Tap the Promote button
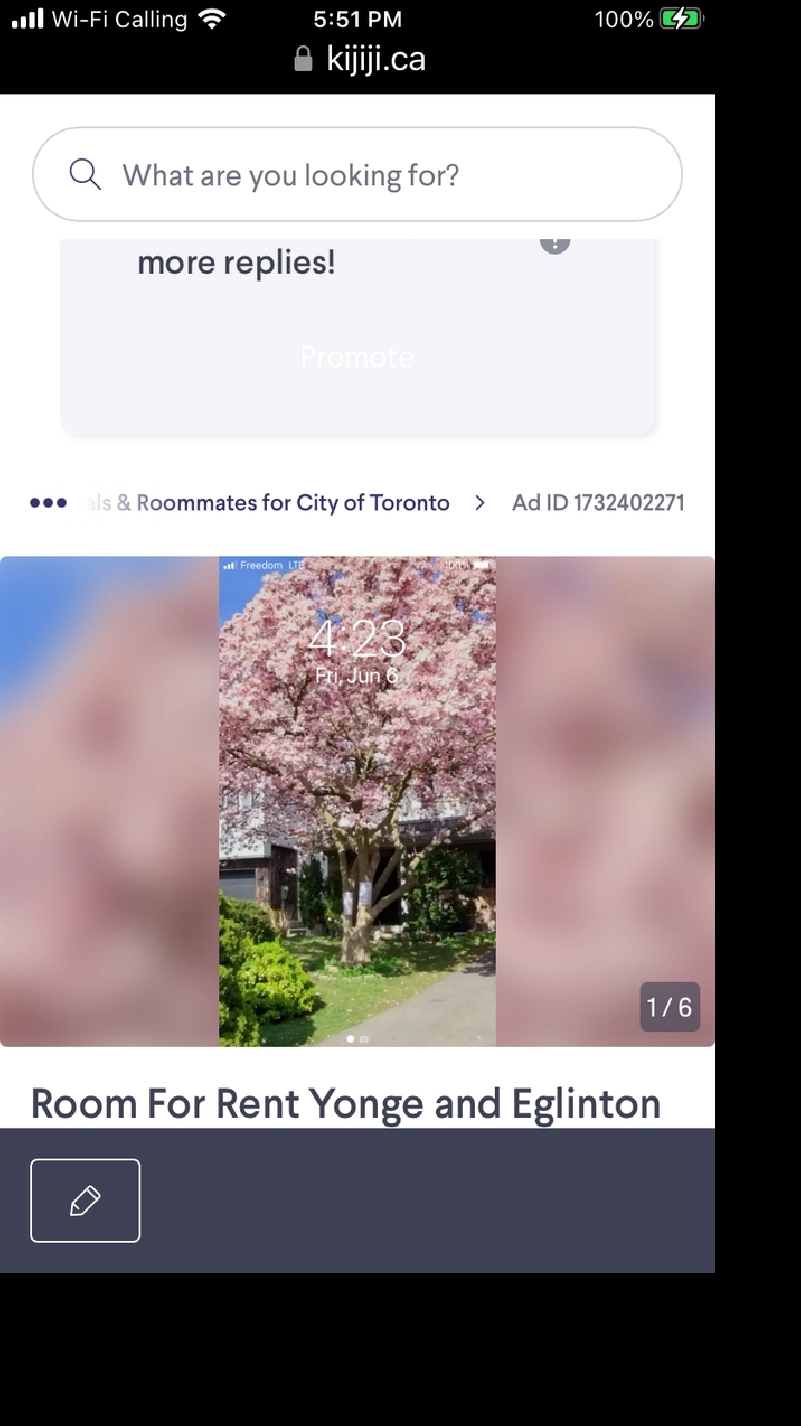 [x=357, y=357]
